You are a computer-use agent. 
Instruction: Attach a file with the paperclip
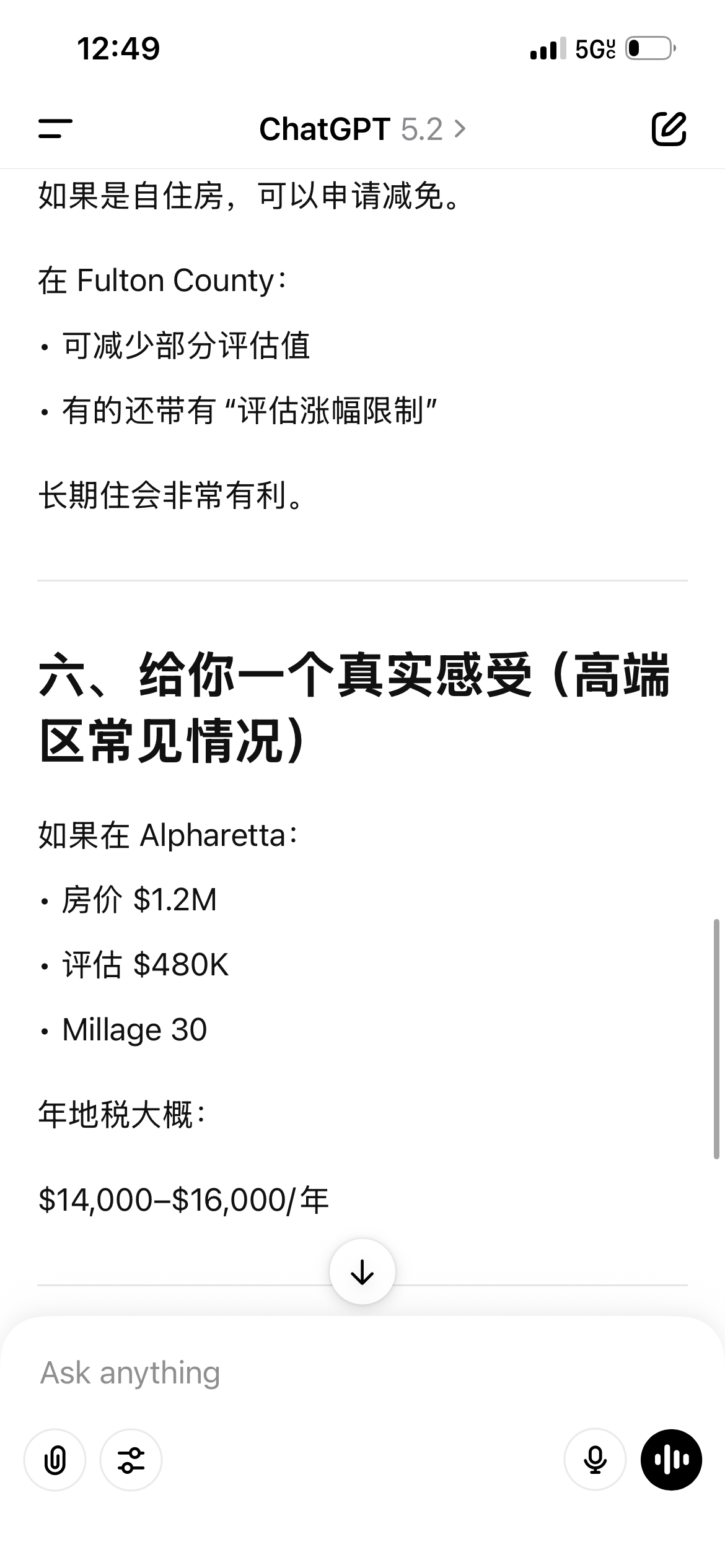55,1460
